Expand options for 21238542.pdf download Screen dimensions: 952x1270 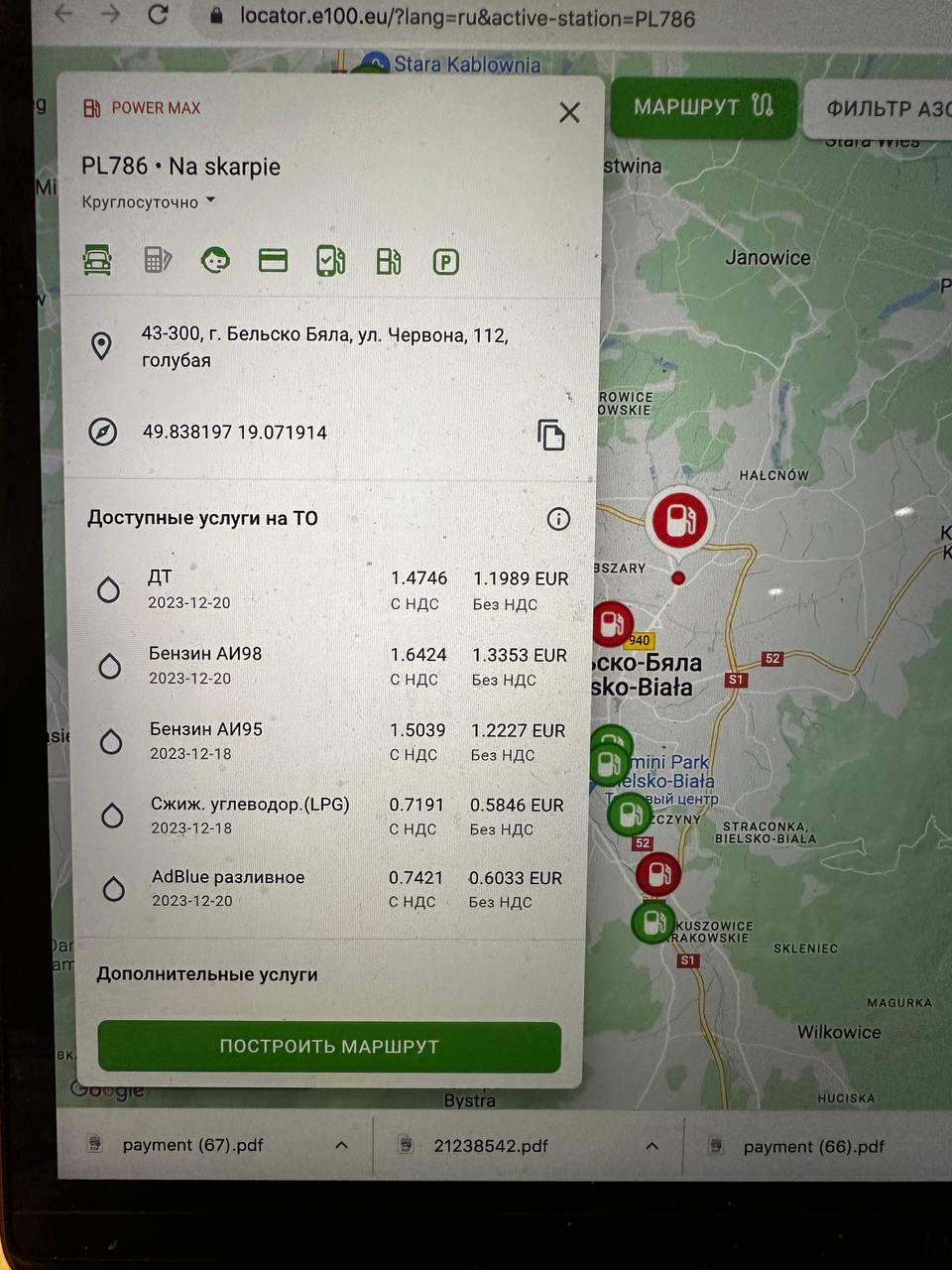coord(652,1146)
